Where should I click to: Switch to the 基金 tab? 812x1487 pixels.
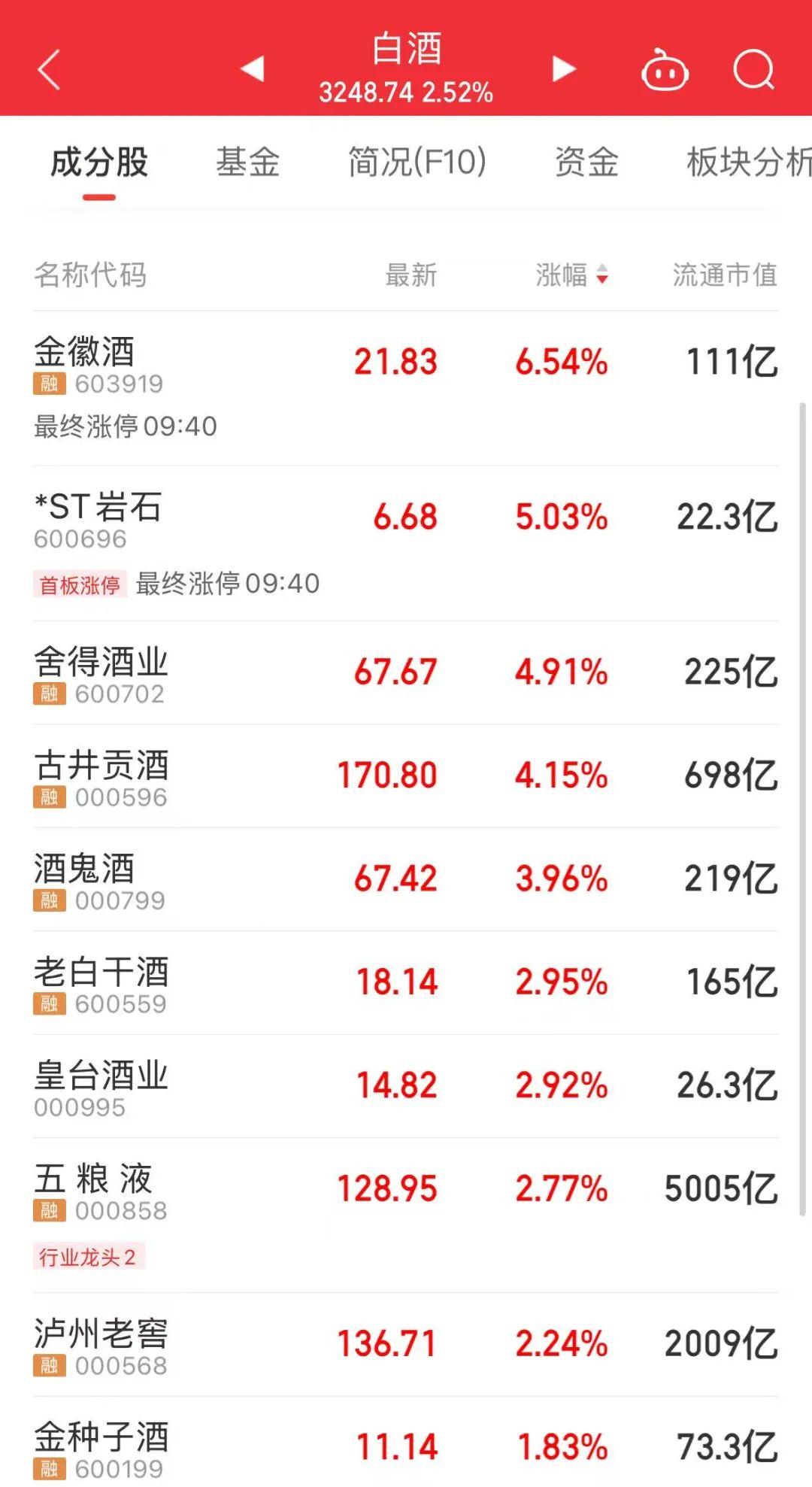pos(248,162)
